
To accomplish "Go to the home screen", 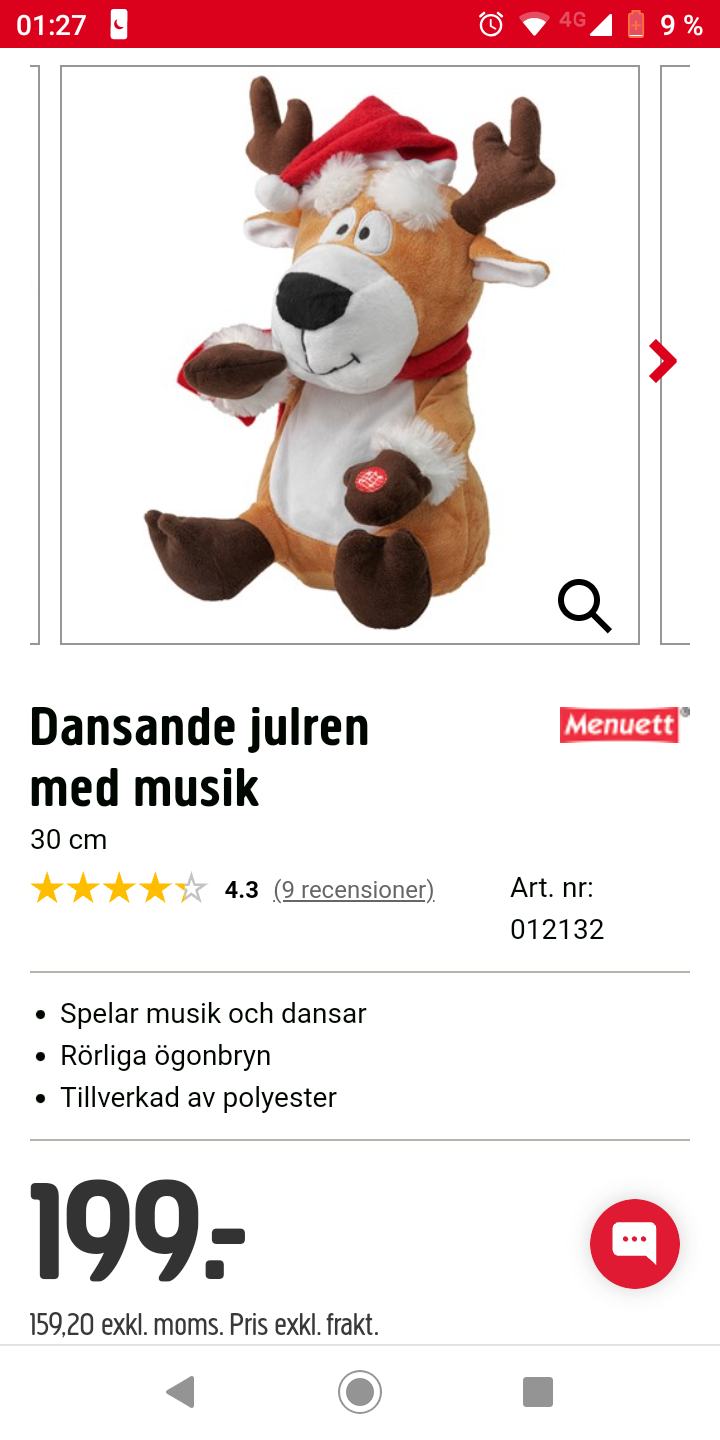I will pyautogui.click(x=360, y=1391).
